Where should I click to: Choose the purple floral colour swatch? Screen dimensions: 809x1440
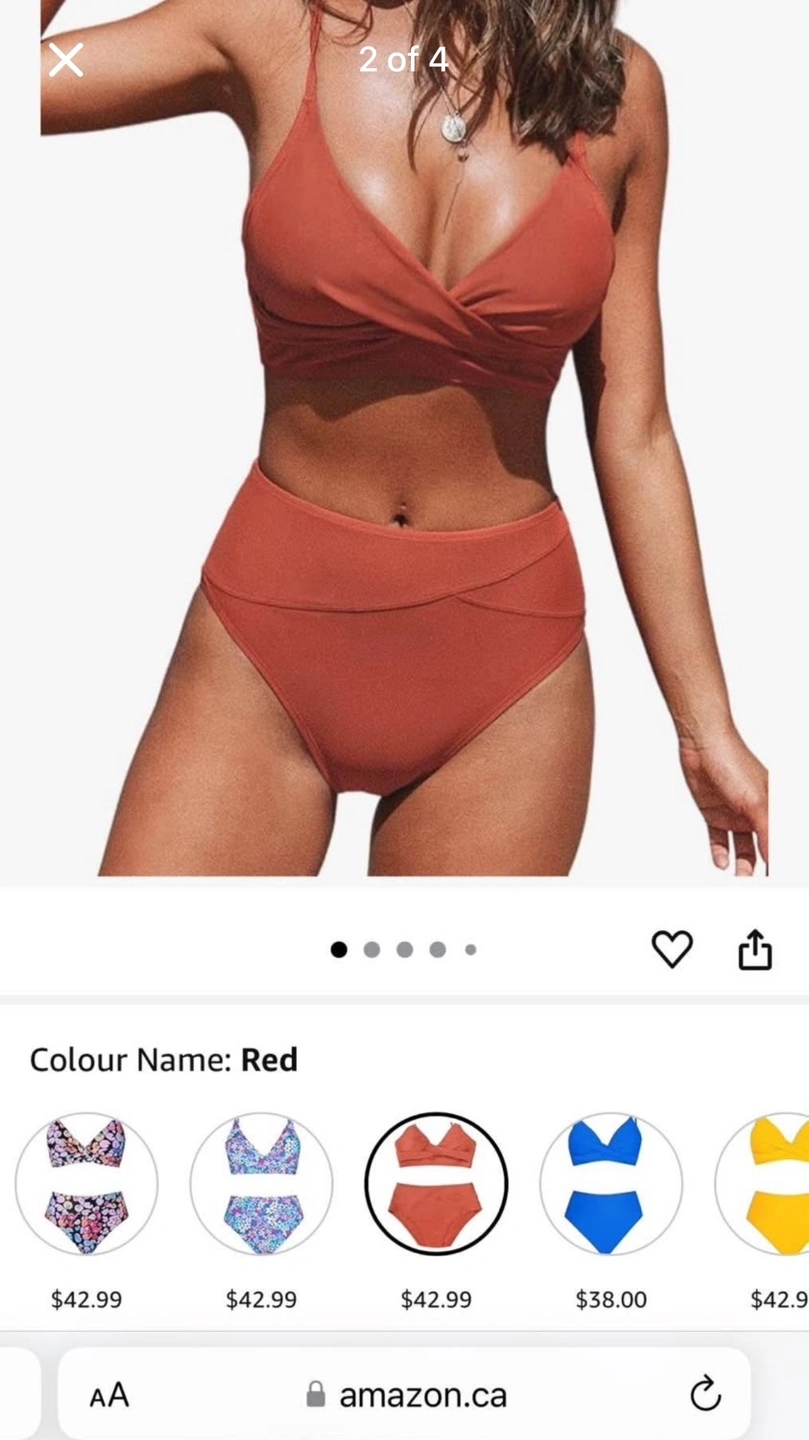click(261, 1184)
